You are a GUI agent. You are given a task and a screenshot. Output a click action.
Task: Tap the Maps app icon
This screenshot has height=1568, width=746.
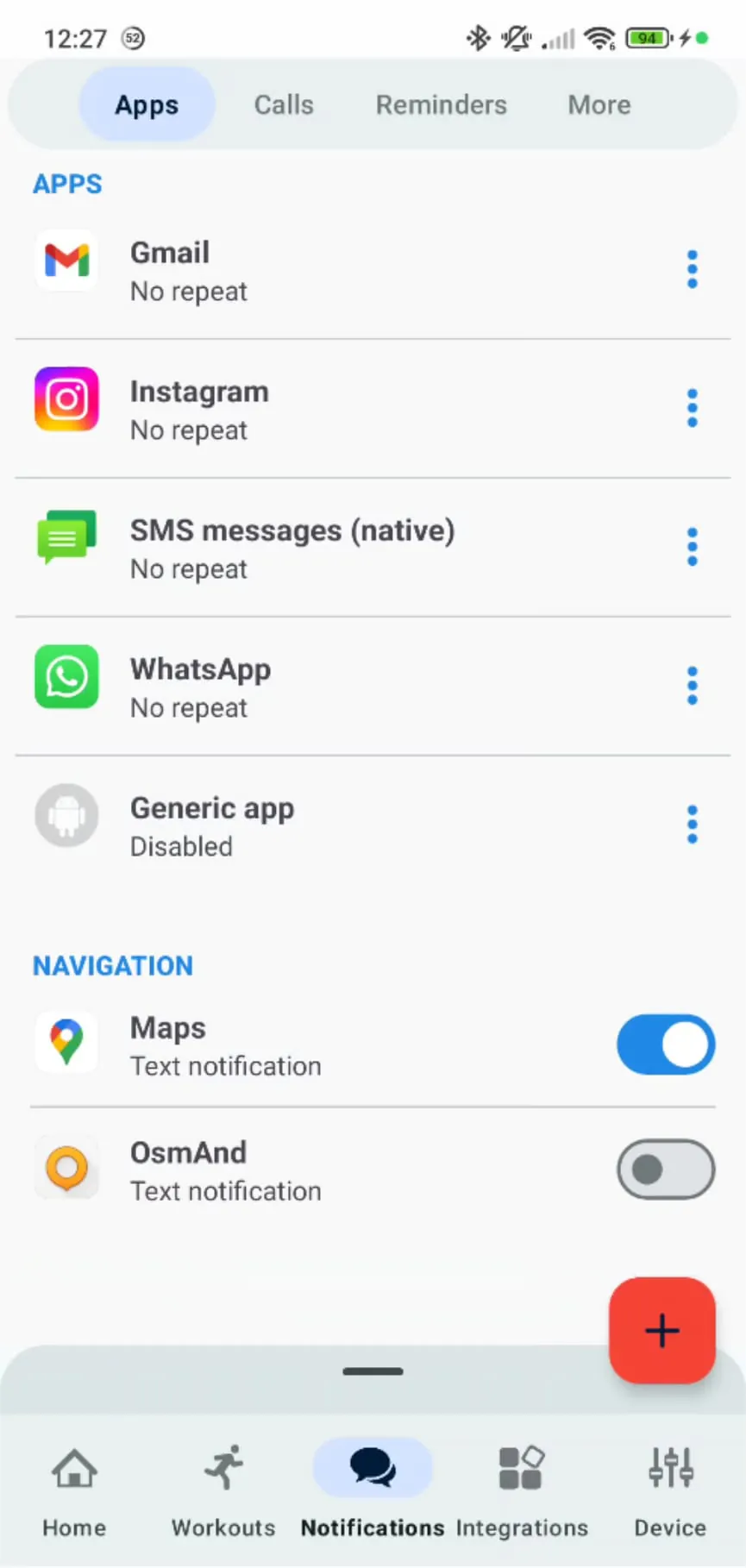tap(66, 1042)
